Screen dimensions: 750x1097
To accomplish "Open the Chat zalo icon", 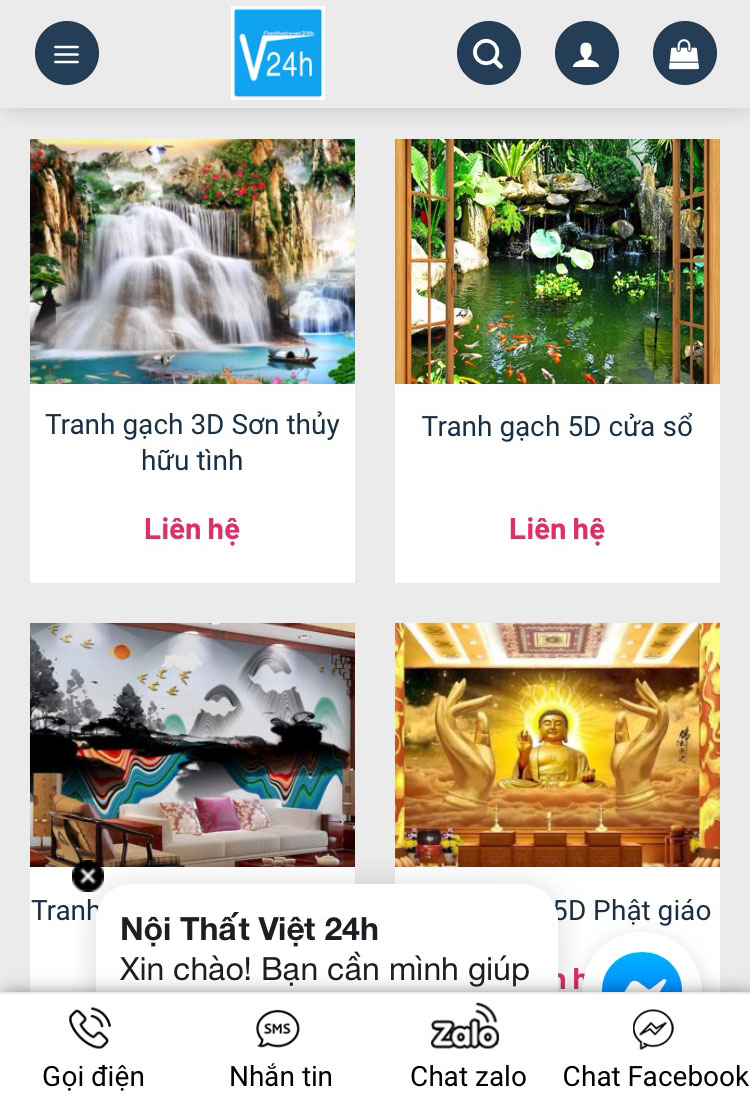I will coord(466,1029).
